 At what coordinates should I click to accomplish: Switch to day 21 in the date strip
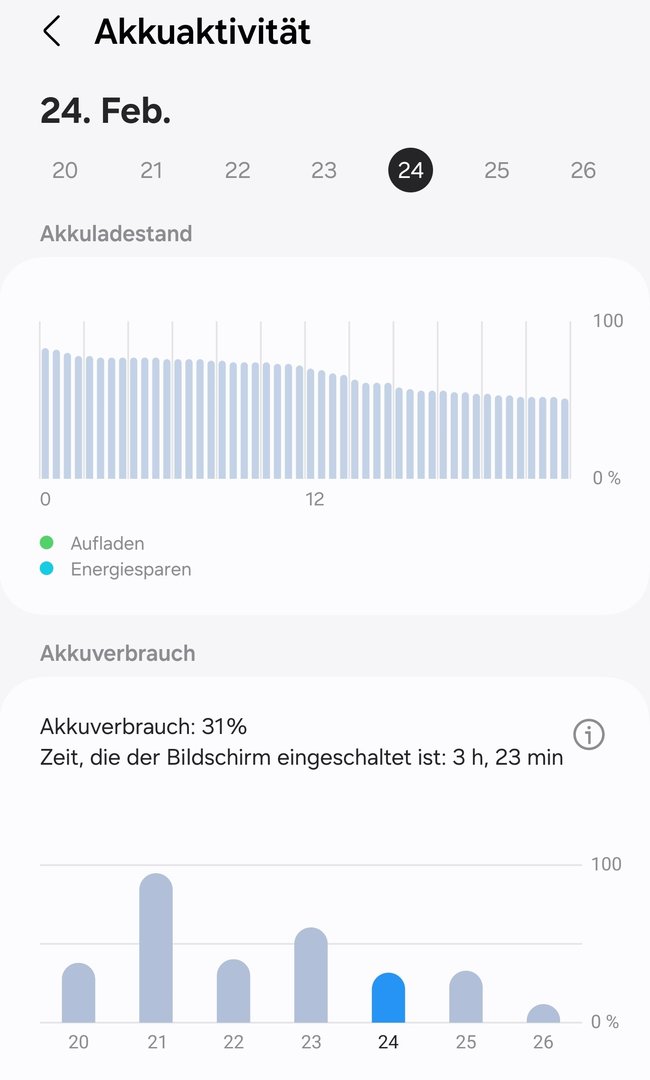pyautogui.click(x=151, y=170)
